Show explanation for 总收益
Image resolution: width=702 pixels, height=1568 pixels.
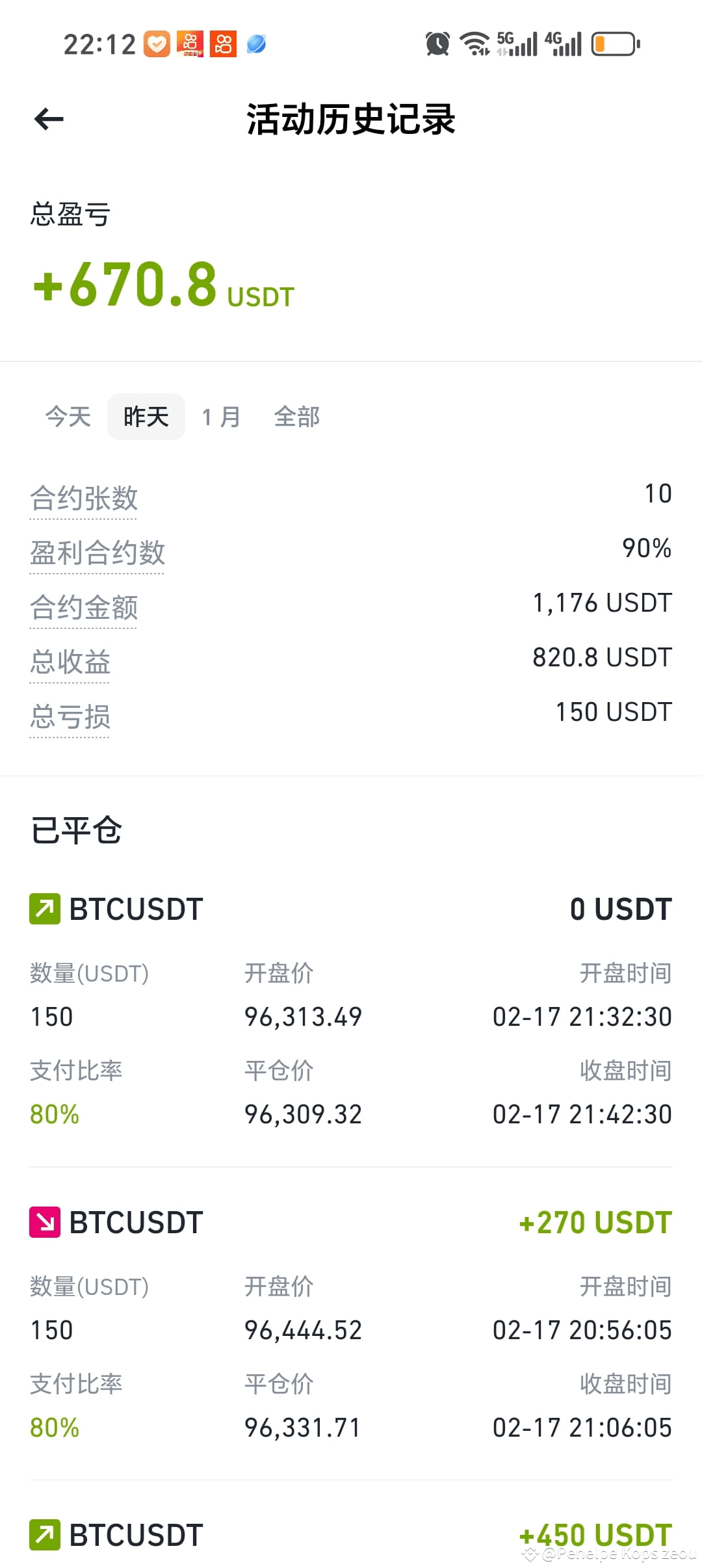[x=70, y=662]
